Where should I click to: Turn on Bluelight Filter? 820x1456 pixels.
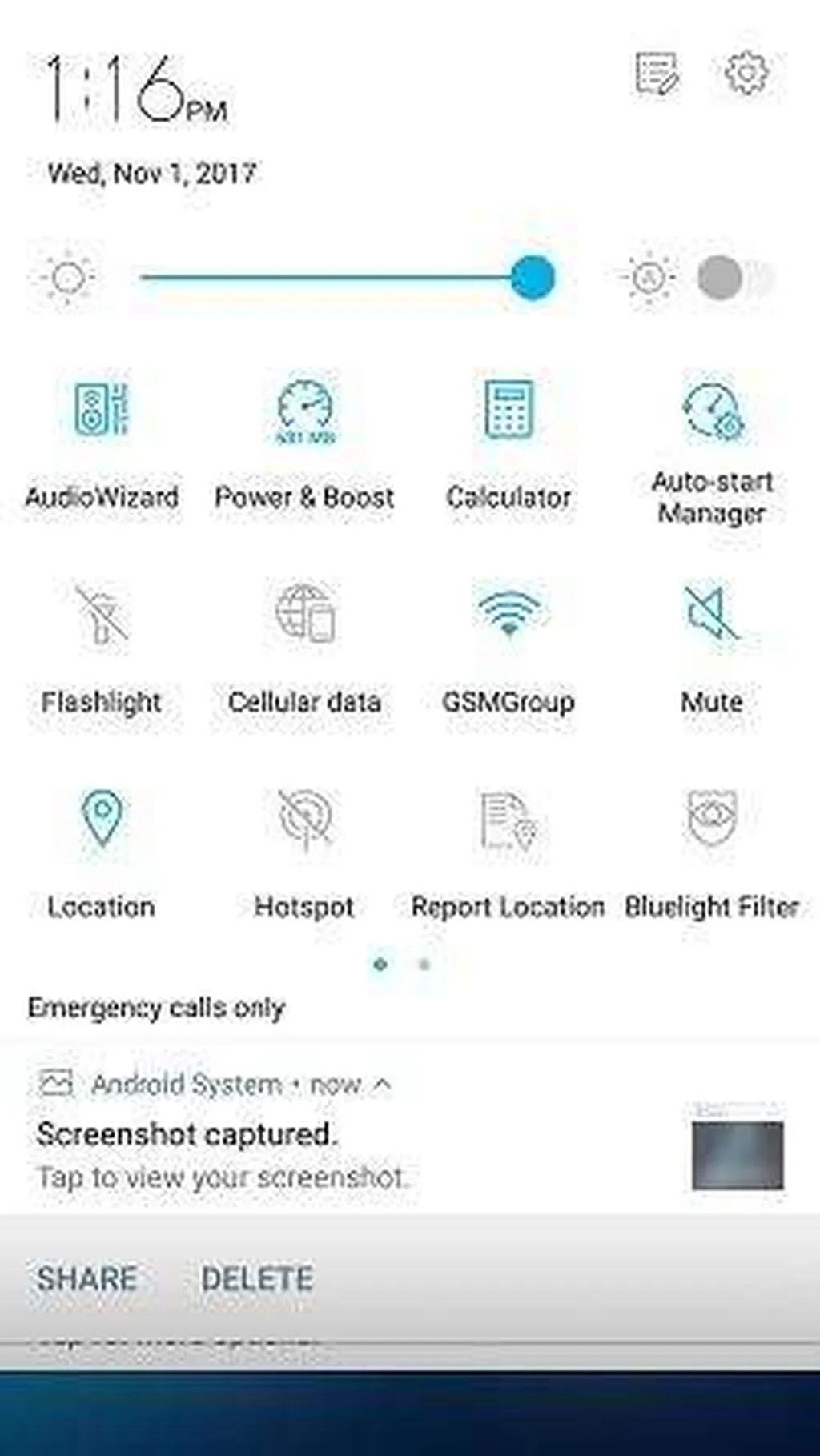[712, 819]
